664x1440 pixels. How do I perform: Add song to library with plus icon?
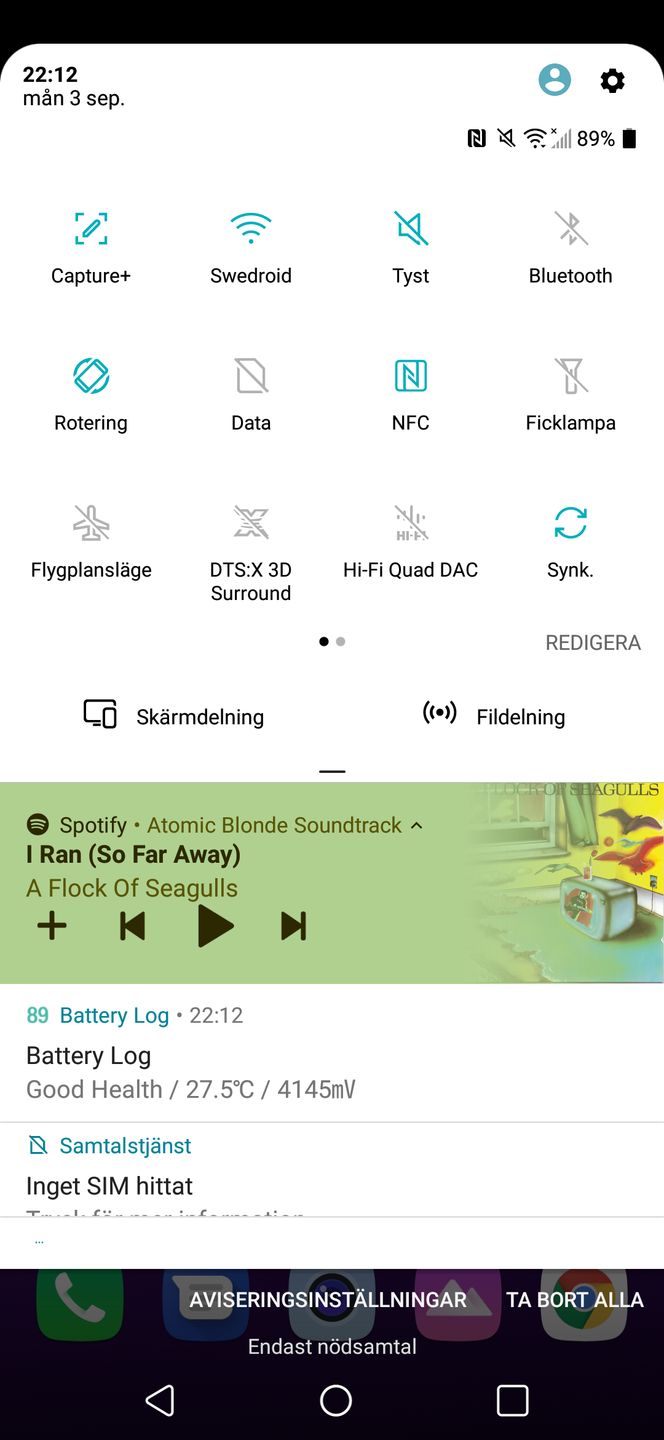[52, 926]
